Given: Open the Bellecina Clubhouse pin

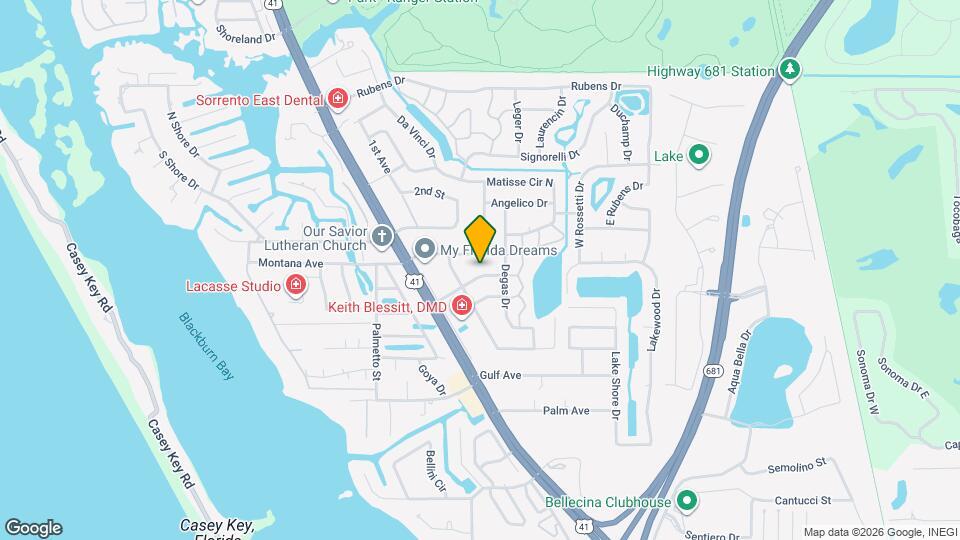Looking at the screenshot, I should point(686,501).
